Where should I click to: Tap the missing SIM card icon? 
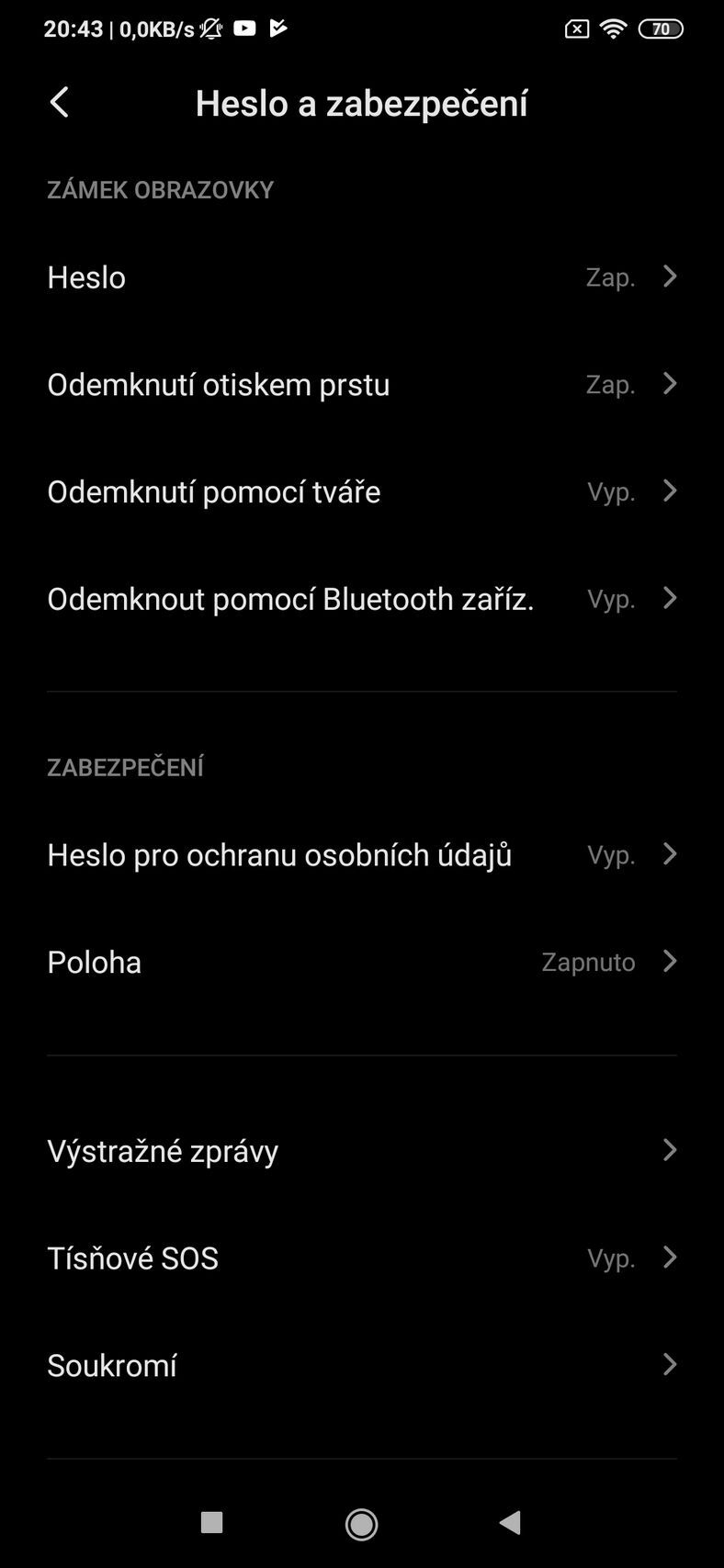(575, 28)
